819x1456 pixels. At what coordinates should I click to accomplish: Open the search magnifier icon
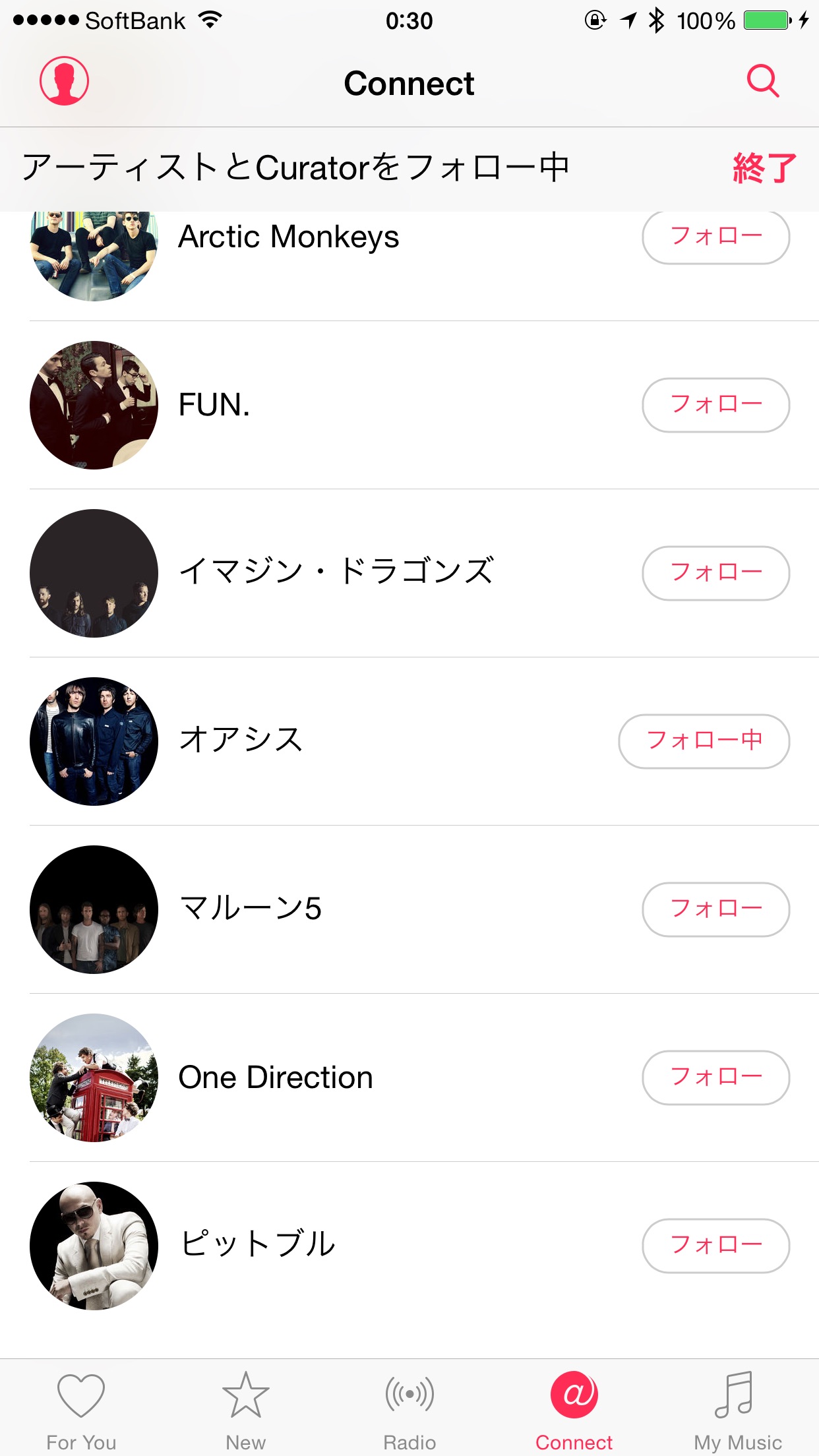763,81
